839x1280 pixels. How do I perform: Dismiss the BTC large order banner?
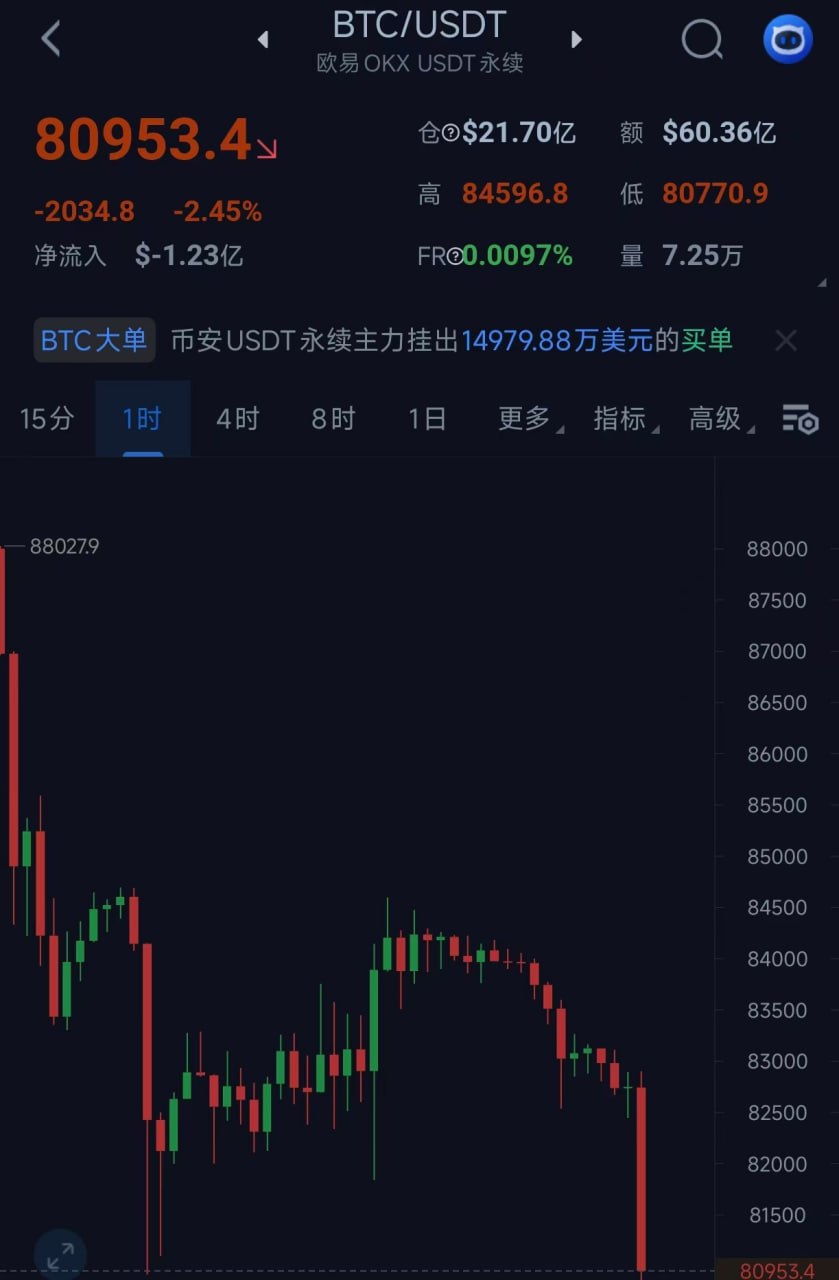pos(786,341)
